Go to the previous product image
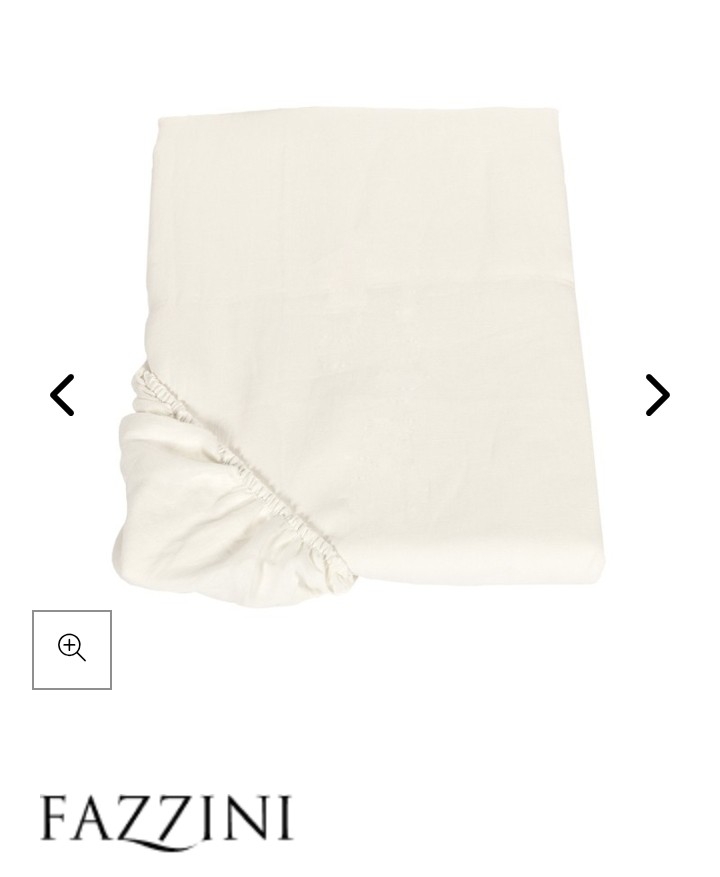The width and height of the screenshot is (720, 877). (62, 395)
